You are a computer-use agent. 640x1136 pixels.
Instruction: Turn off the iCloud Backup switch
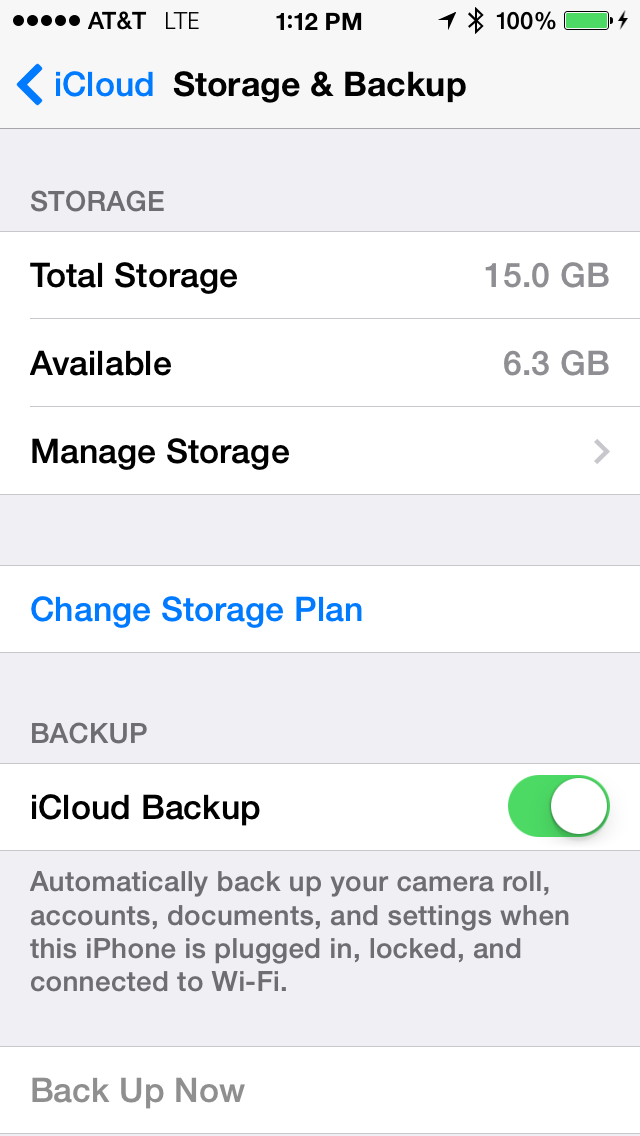click(558, 806)
